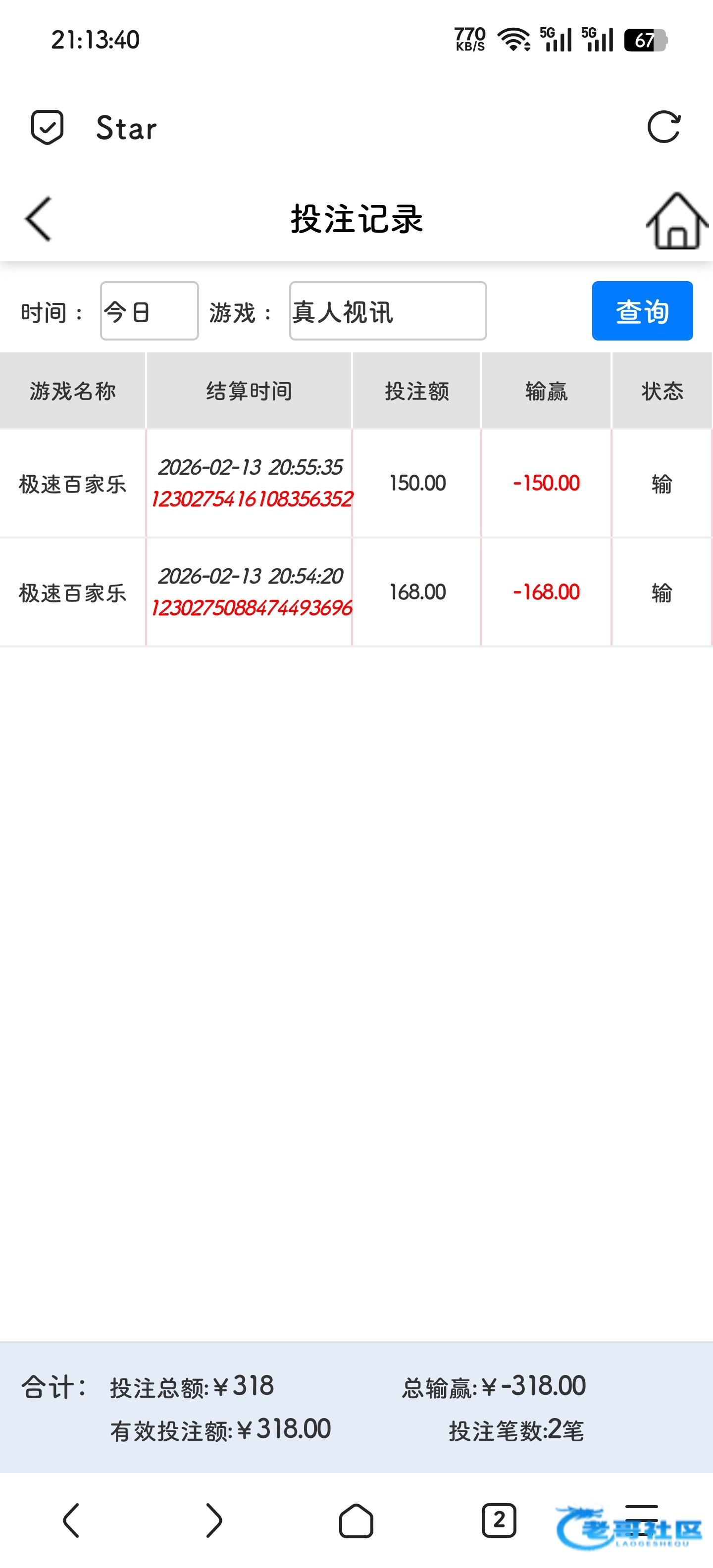Open the browser home page button
This screenshot has width=713, height=1568.
(356, 1520)
